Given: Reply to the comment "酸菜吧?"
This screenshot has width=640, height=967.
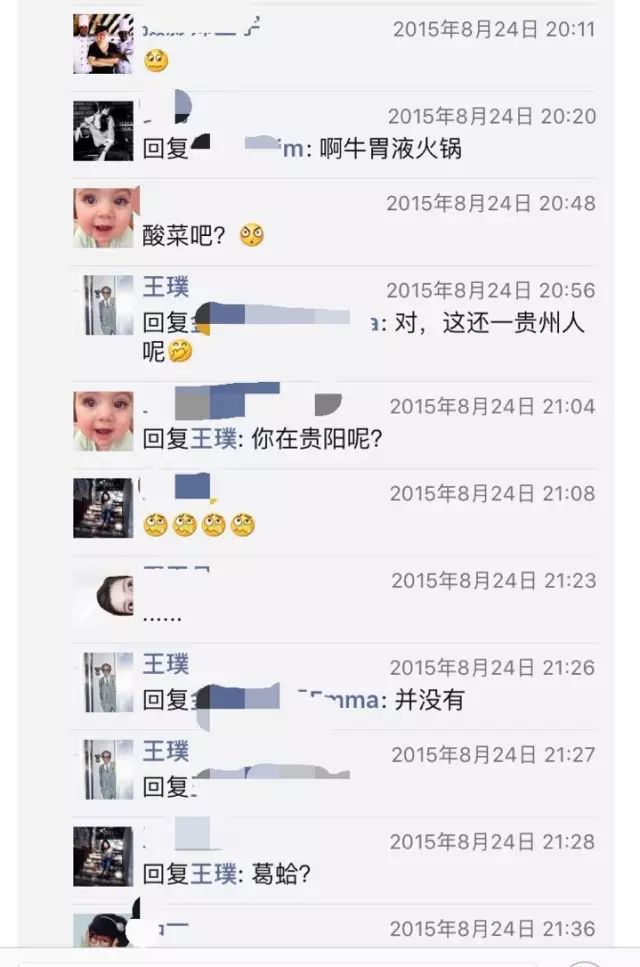Looking at the screenshot, I should [190, 237].
